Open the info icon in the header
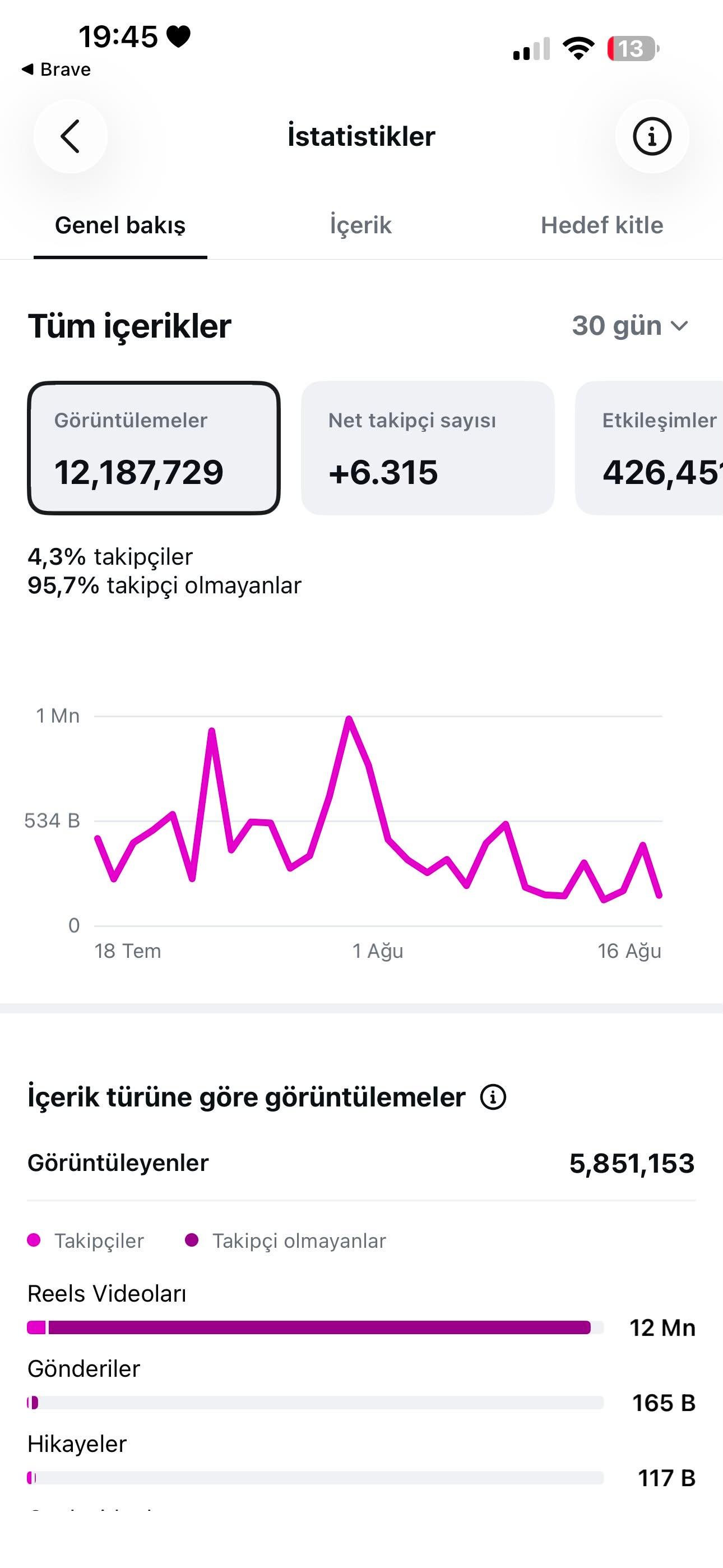The width and height of the screenshot is (723, 1568). click(x=652, y=136)
